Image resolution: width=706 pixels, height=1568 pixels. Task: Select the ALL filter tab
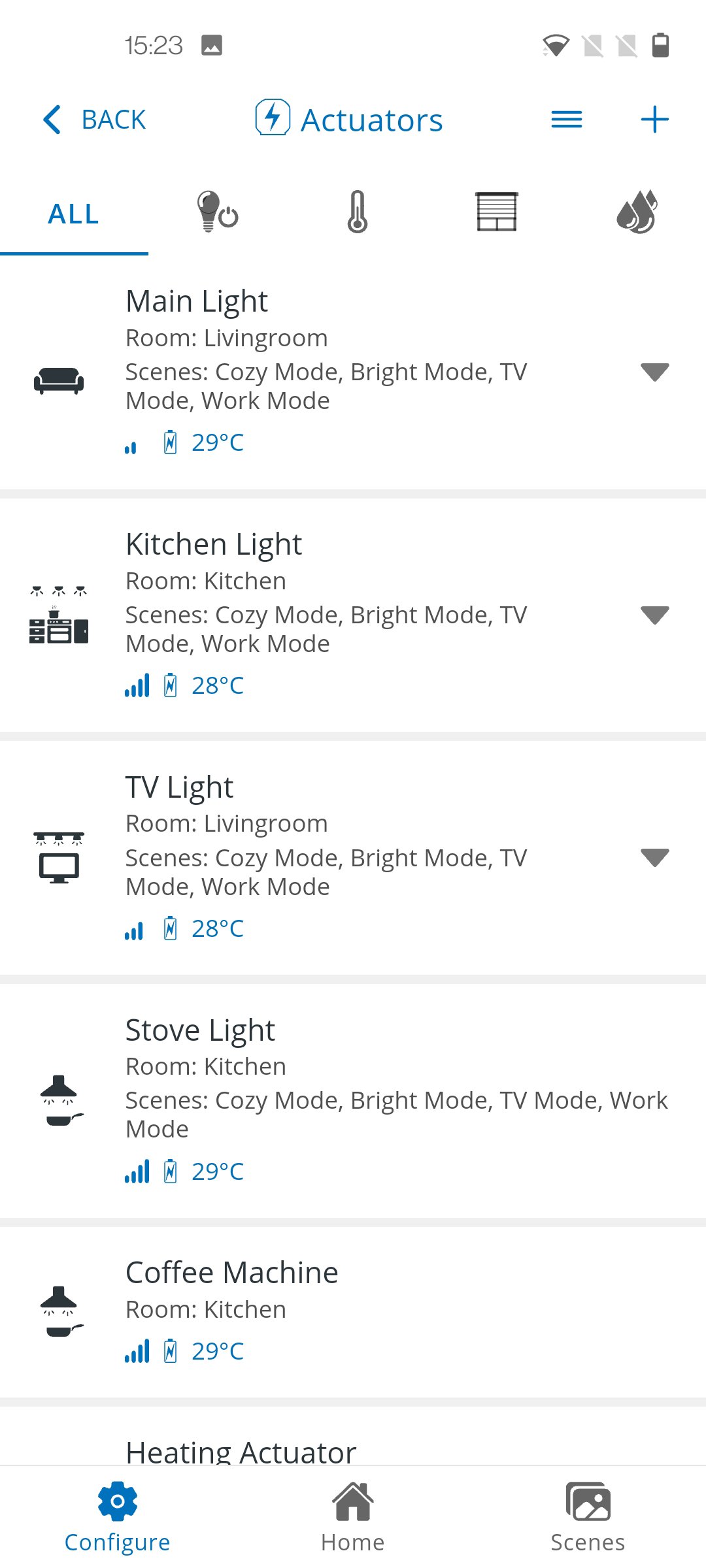point(74,214)
